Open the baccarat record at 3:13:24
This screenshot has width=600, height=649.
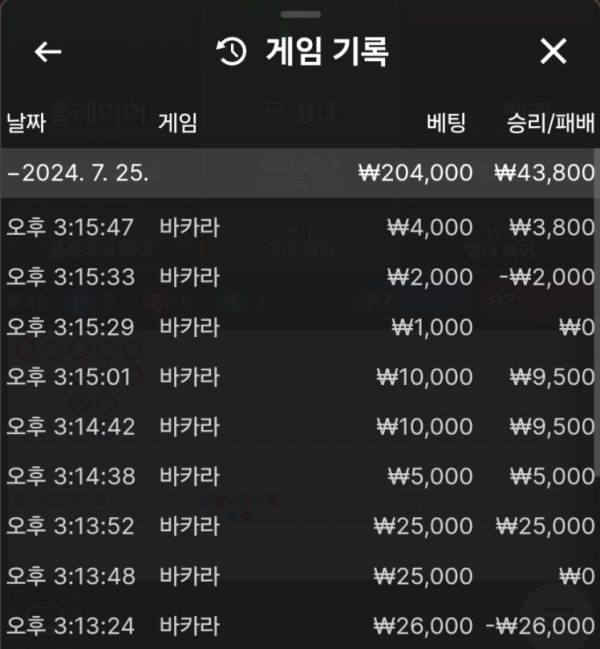300,626
